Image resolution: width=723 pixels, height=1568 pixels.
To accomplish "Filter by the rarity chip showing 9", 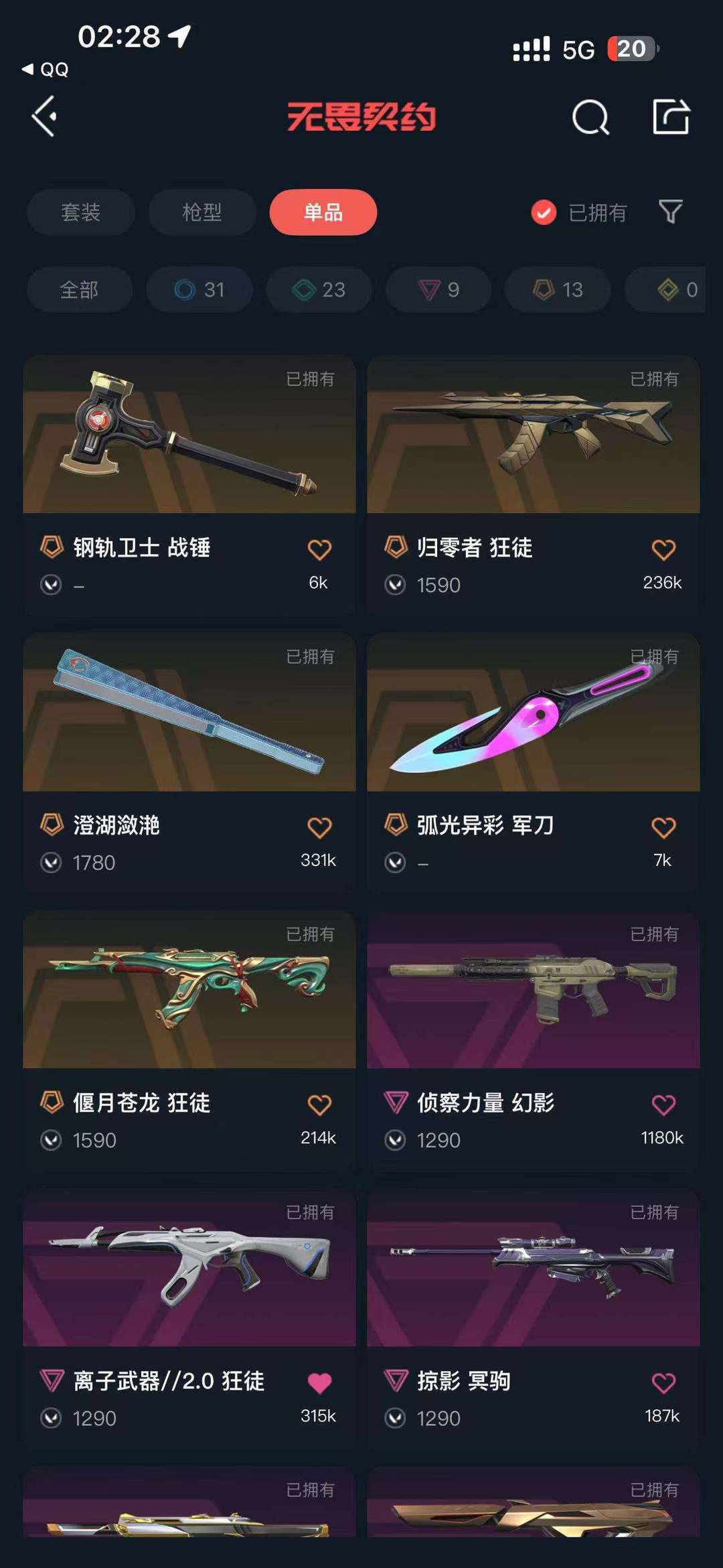I will 438,289.
